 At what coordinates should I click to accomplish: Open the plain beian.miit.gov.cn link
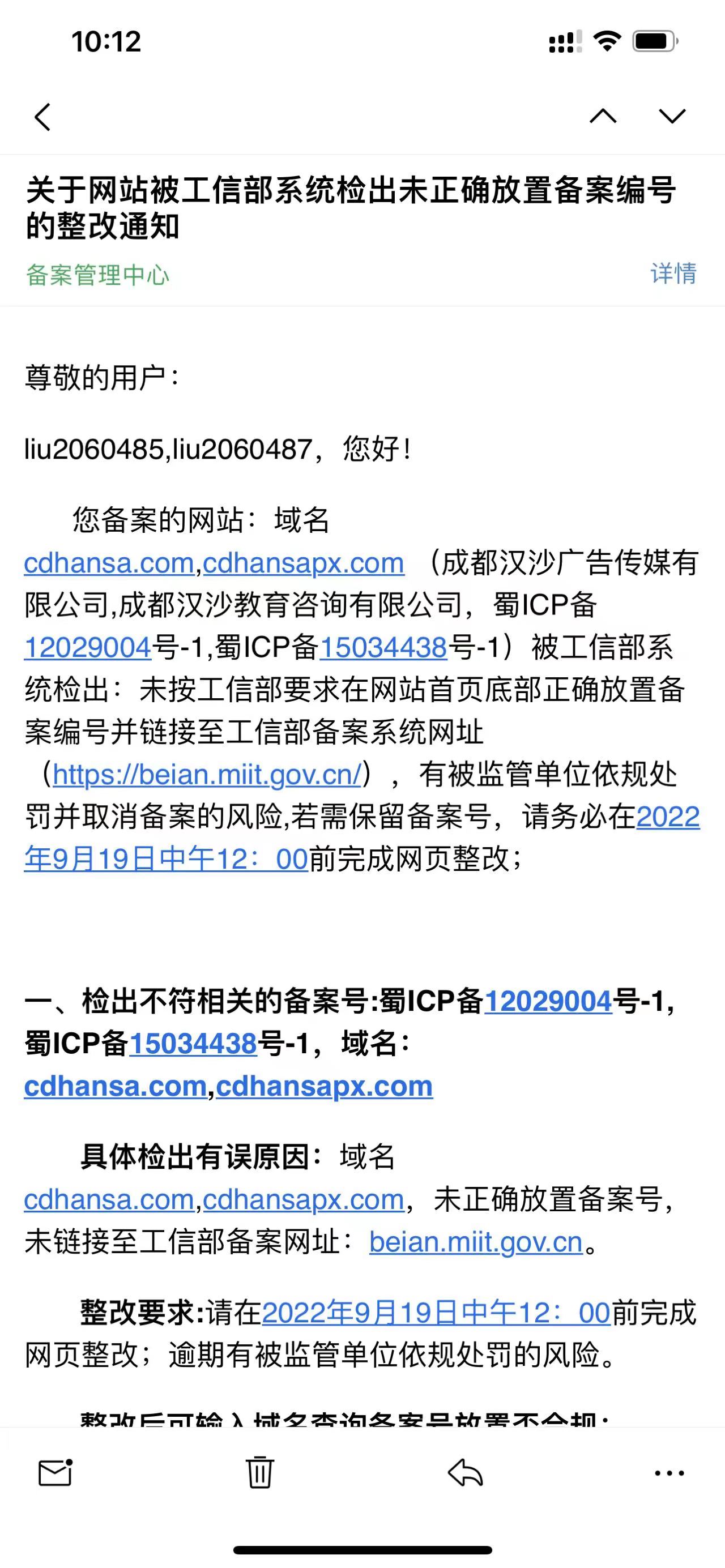476,1242
